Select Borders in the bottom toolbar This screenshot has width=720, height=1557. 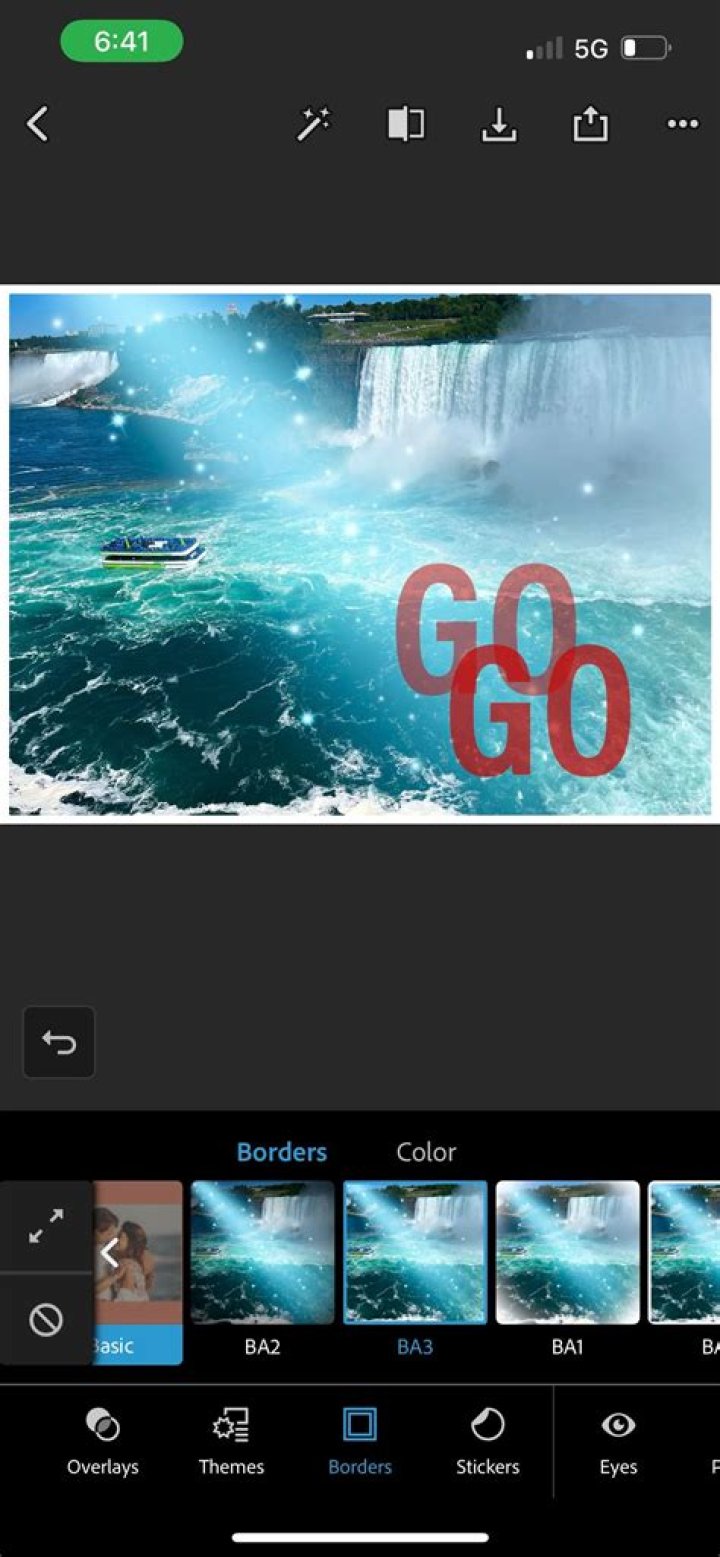tap(359, 1440)
